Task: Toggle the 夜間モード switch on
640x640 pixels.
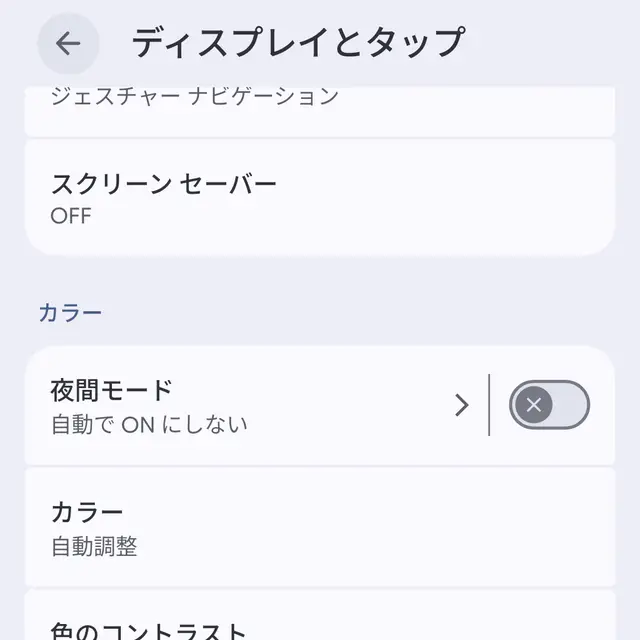Action: pos(549,405)
